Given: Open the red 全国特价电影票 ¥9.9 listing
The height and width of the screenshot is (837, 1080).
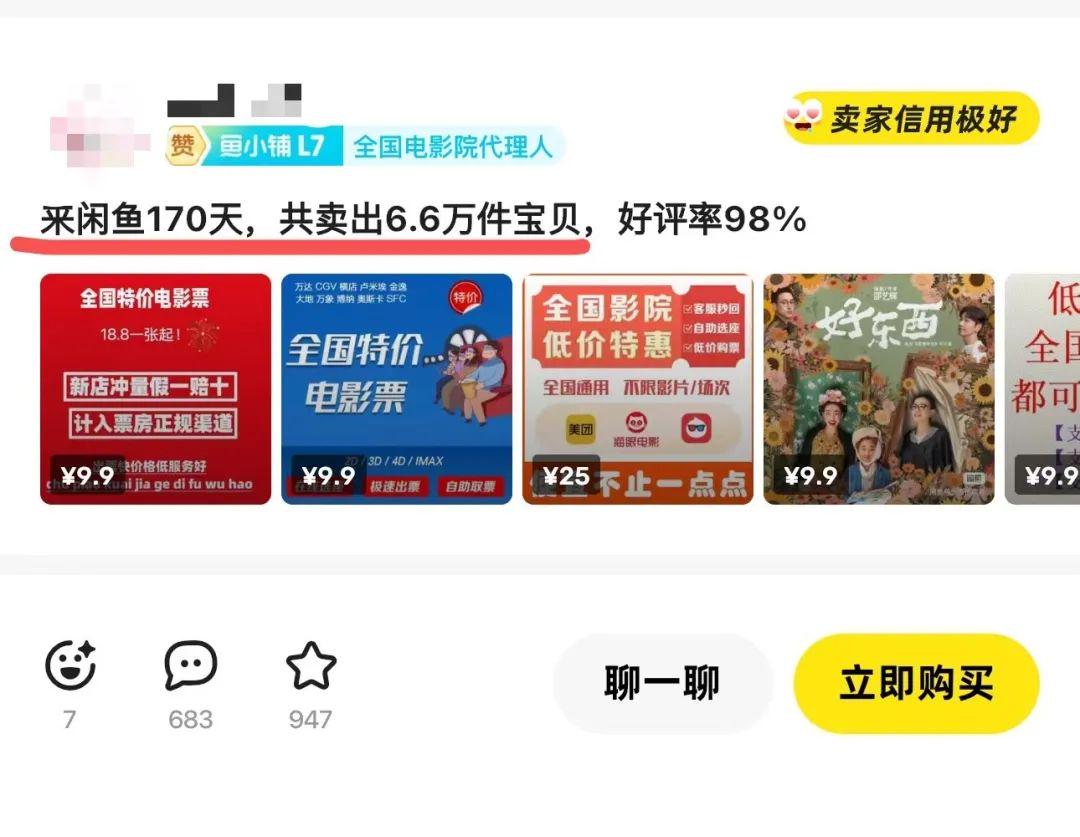Looking at the screenshot, I should coord(155,389).
